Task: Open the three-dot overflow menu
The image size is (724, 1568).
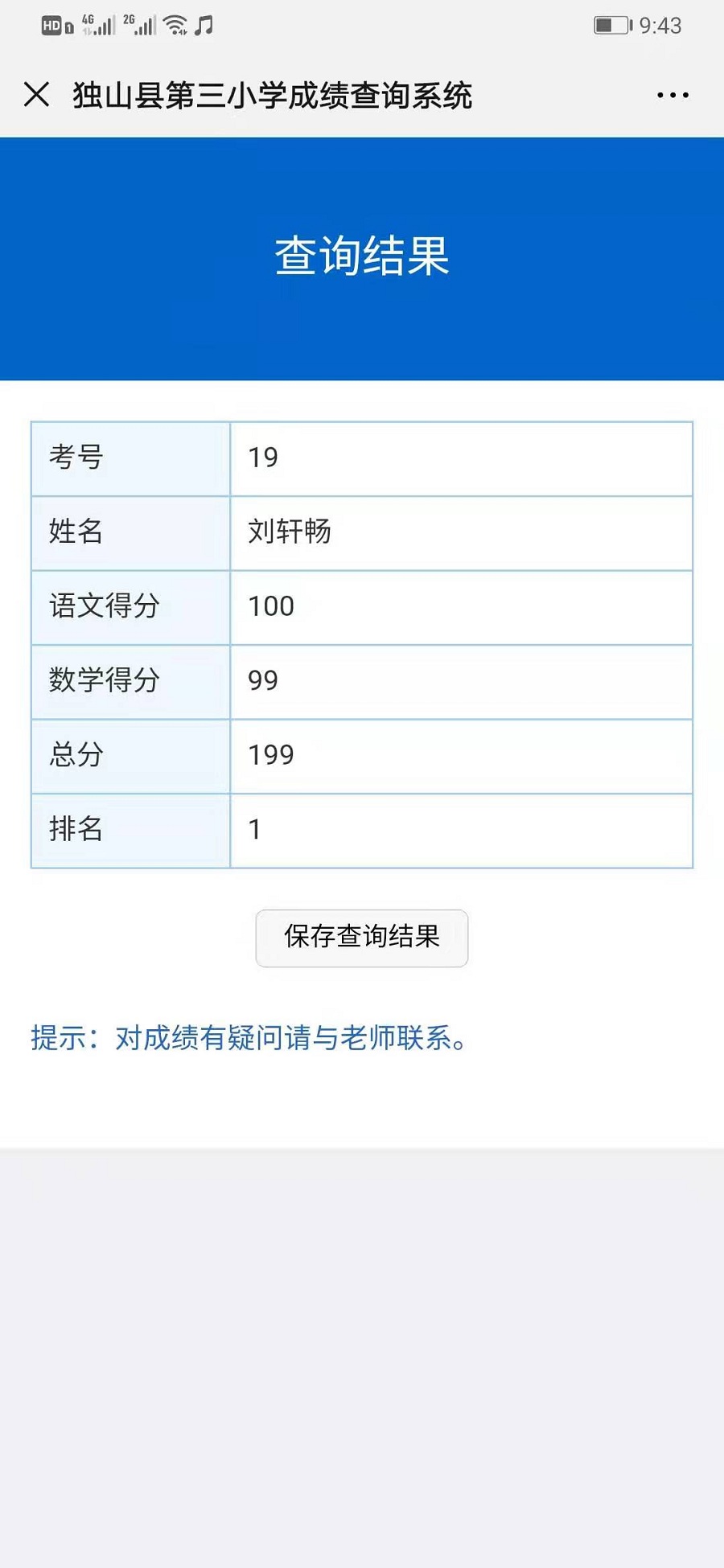Action: click(x=672, y=95)
